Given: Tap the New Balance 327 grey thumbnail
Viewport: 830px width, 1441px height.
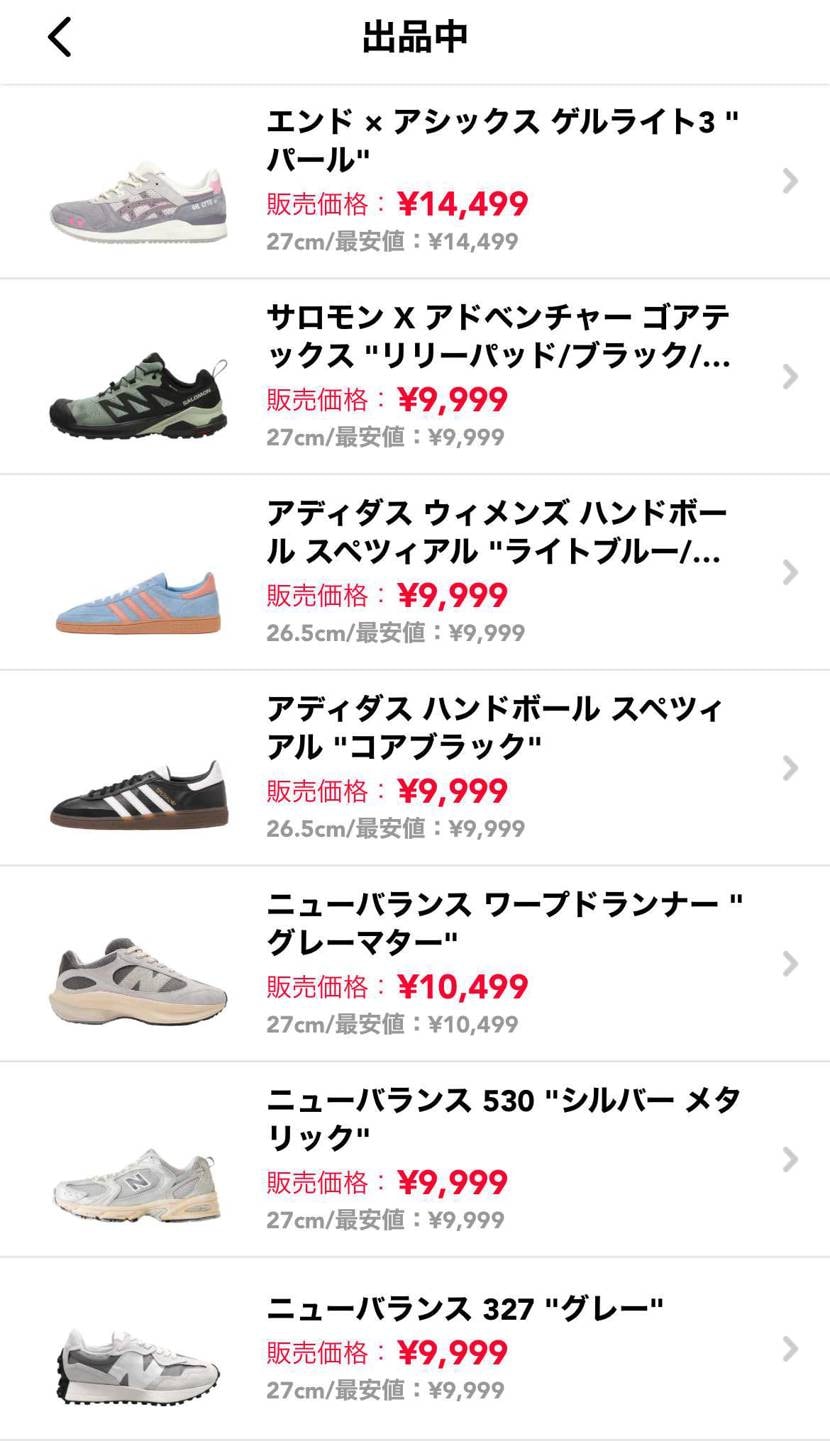Looking at the screenshot, I should 138,1355.
